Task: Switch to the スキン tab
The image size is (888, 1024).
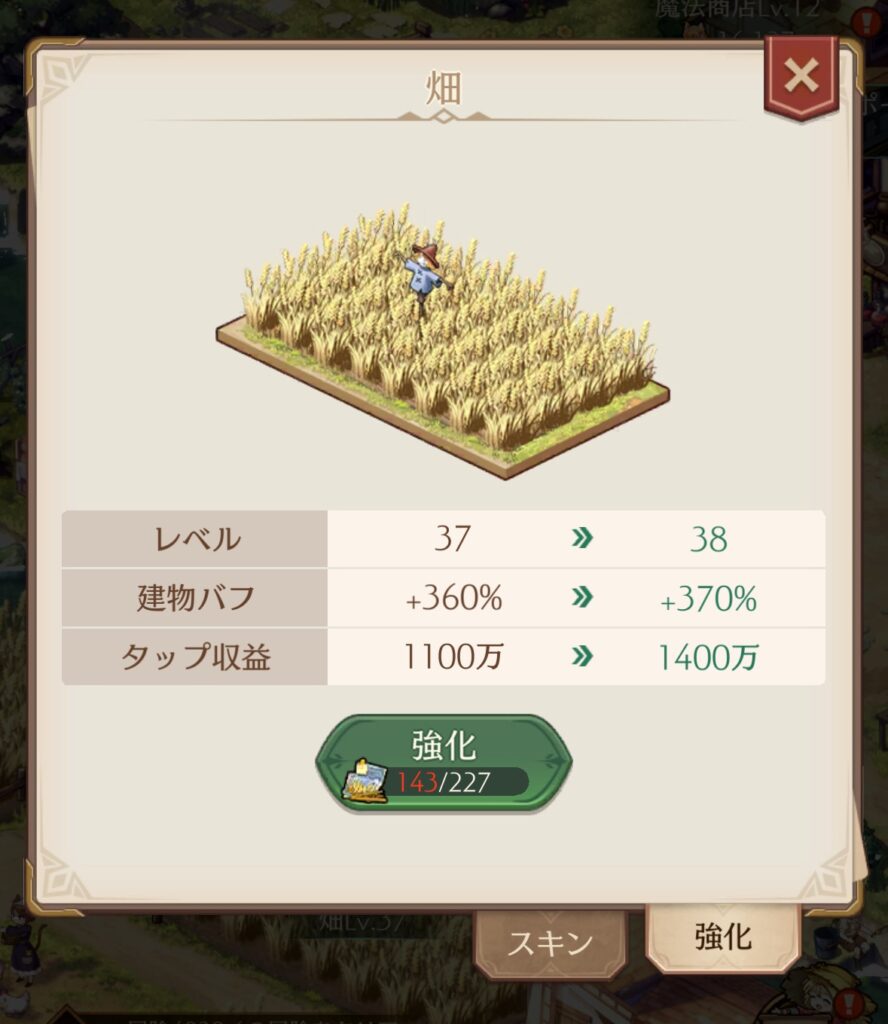Action: pyautogui.click(x=550, y=943)
